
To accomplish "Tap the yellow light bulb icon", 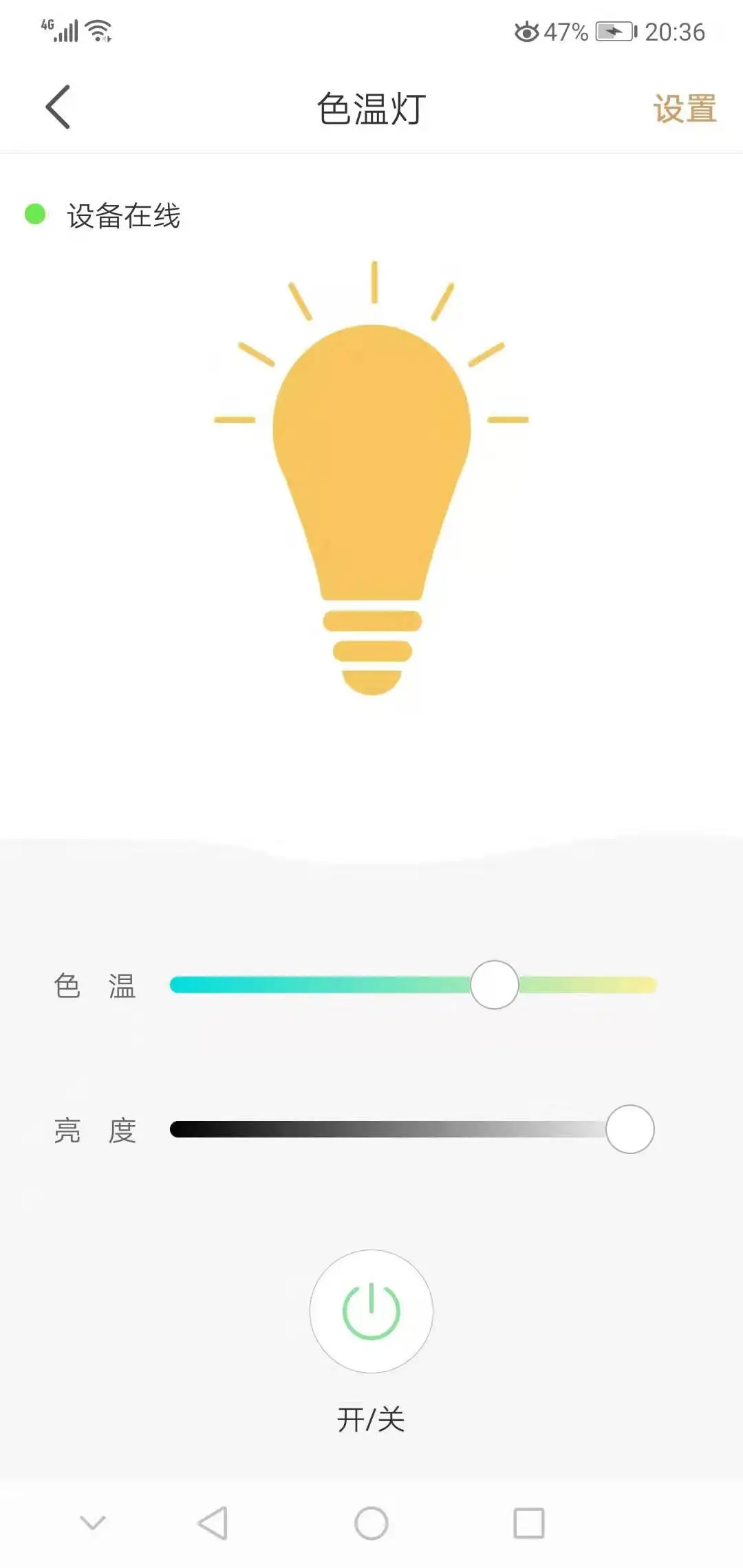I will click(x=370, y=481).
